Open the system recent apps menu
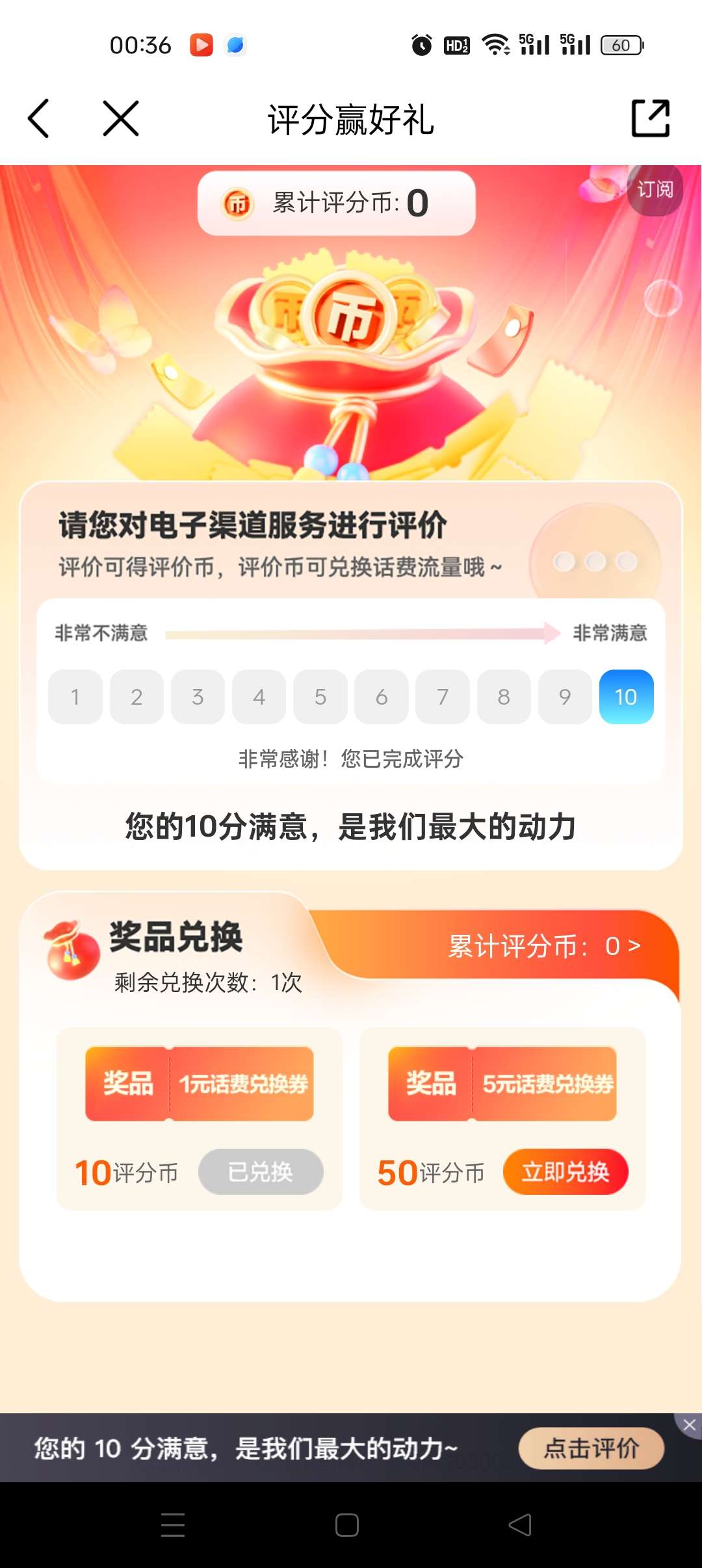 coord(173,1524)
